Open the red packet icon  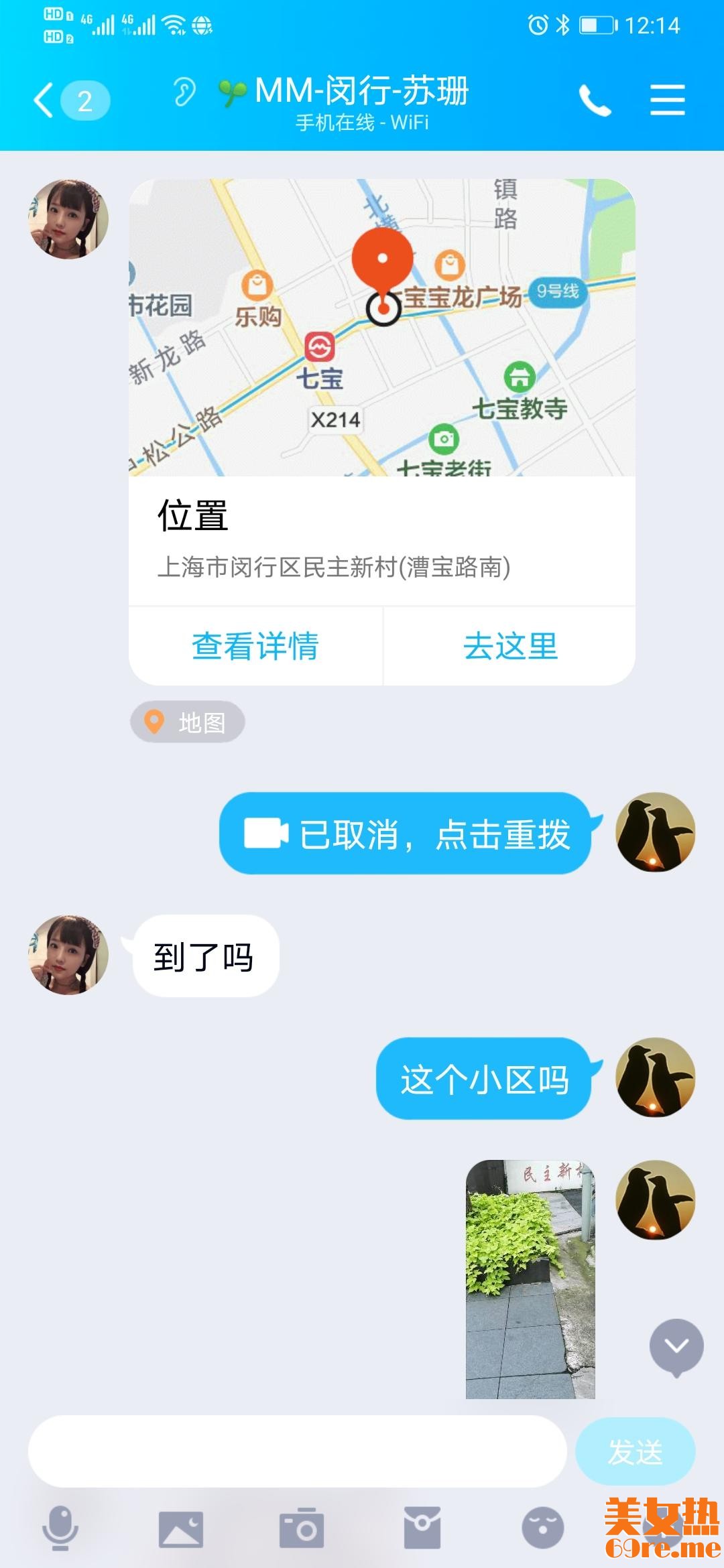point(422,1529)
